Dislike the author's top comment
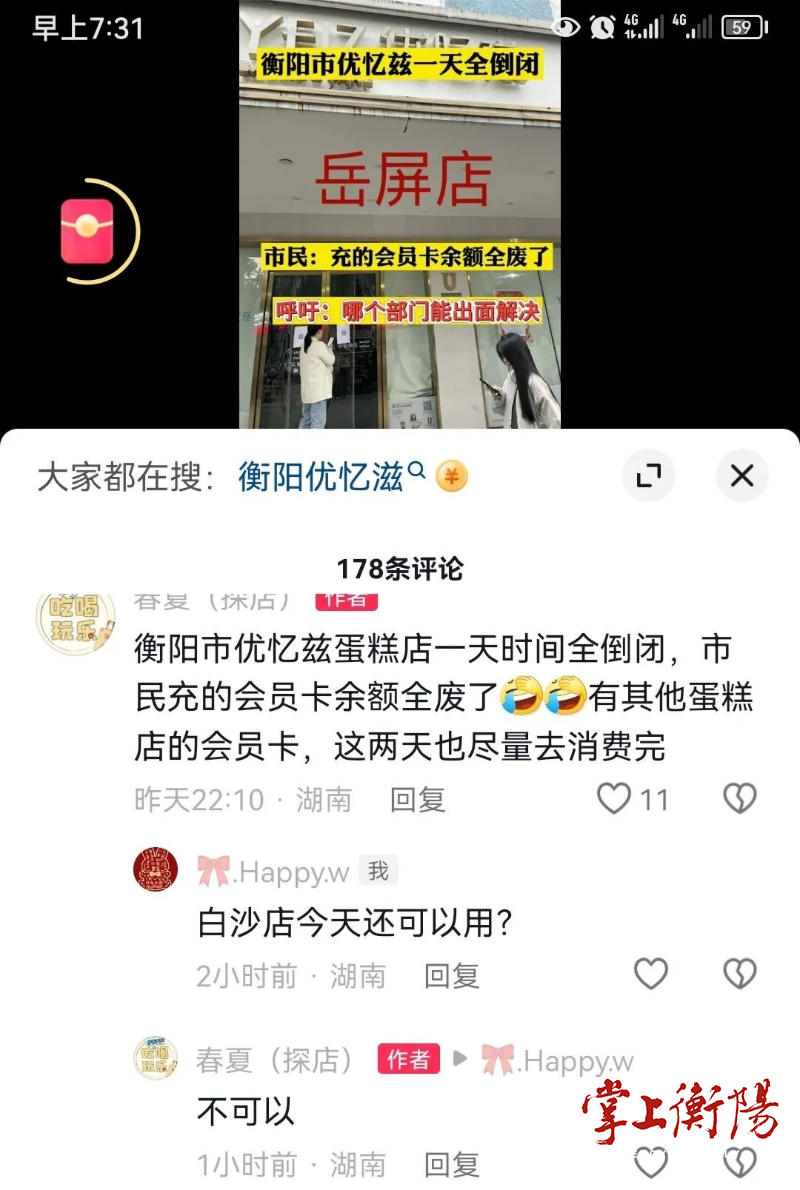The image size is (800, 1190). coord(740,798)
